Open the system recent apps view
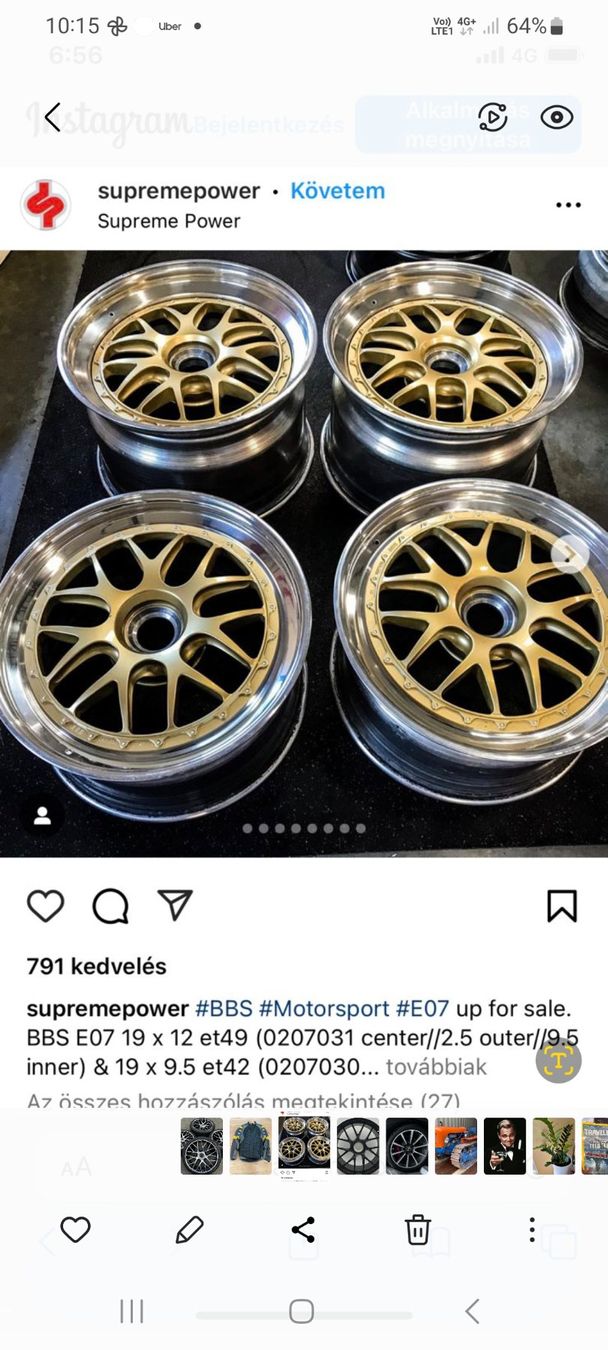This screenshot has height=1350, width=608. [132, 1311]
